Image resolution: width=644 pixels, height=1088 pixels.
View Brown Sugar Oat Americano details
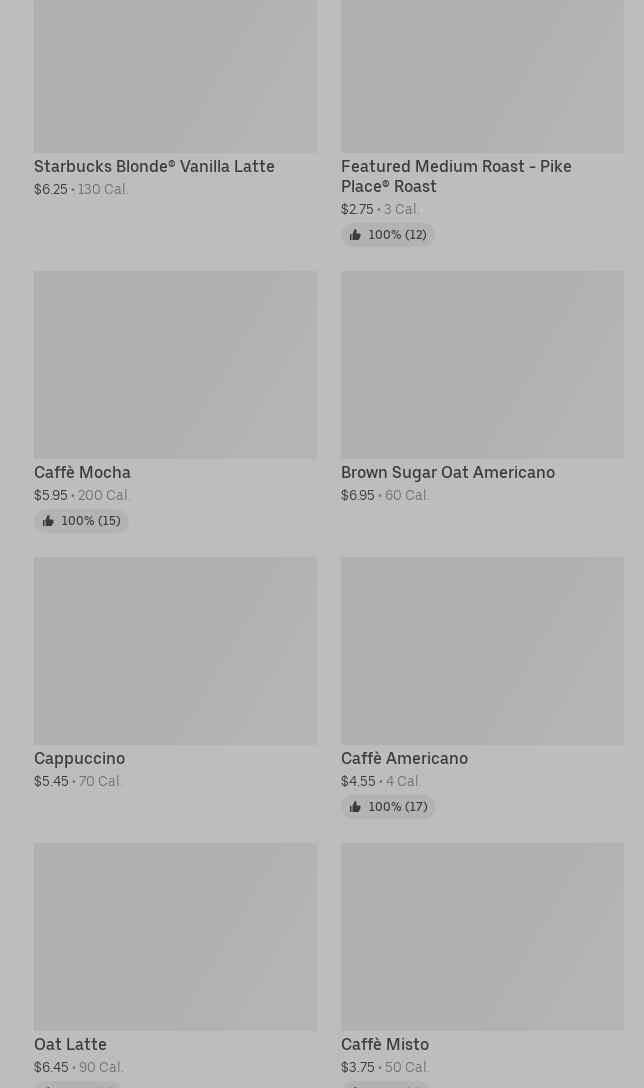482,387
